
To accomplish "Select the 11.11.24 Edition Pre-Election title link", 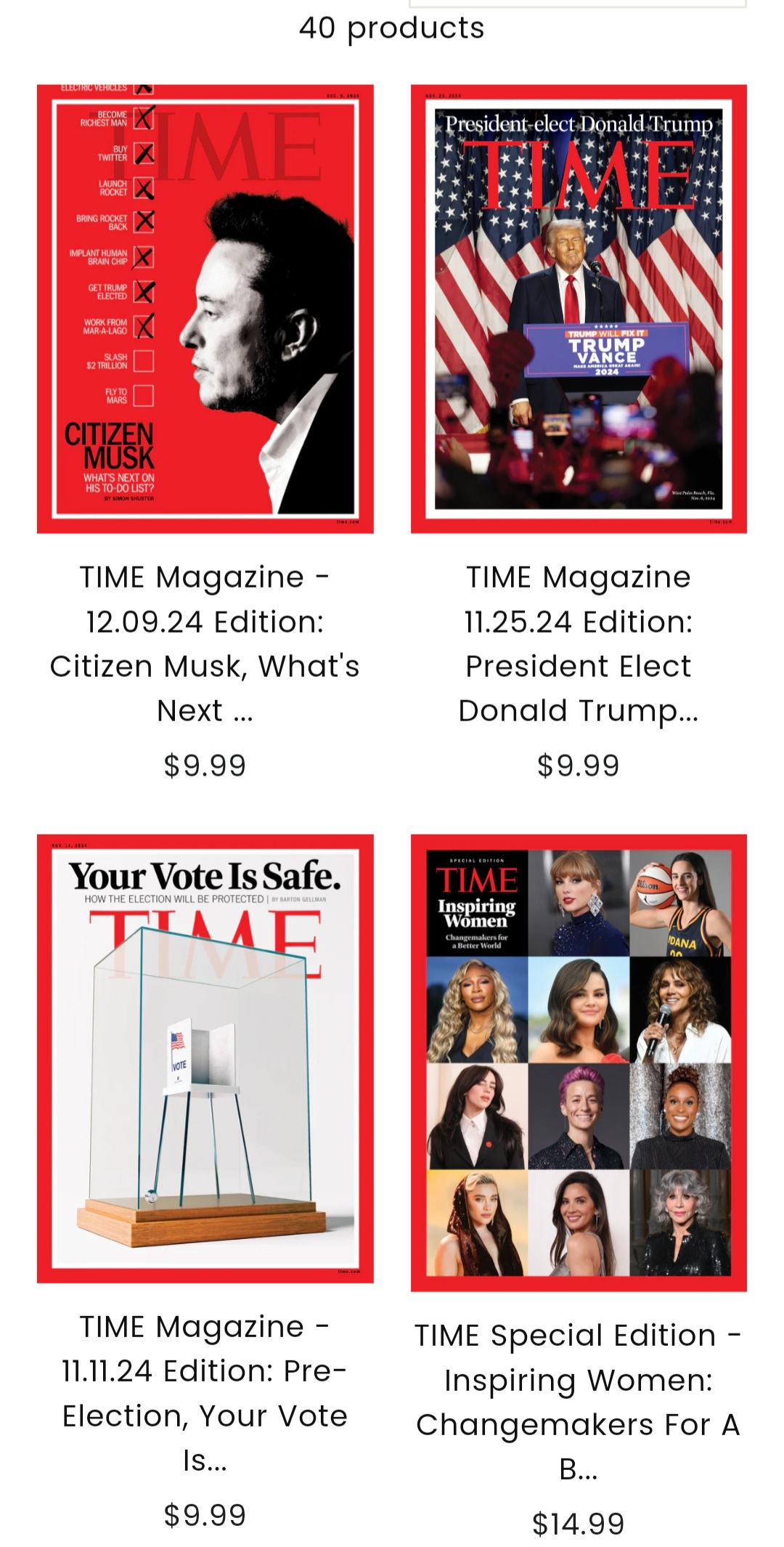I will [205, 1393].
